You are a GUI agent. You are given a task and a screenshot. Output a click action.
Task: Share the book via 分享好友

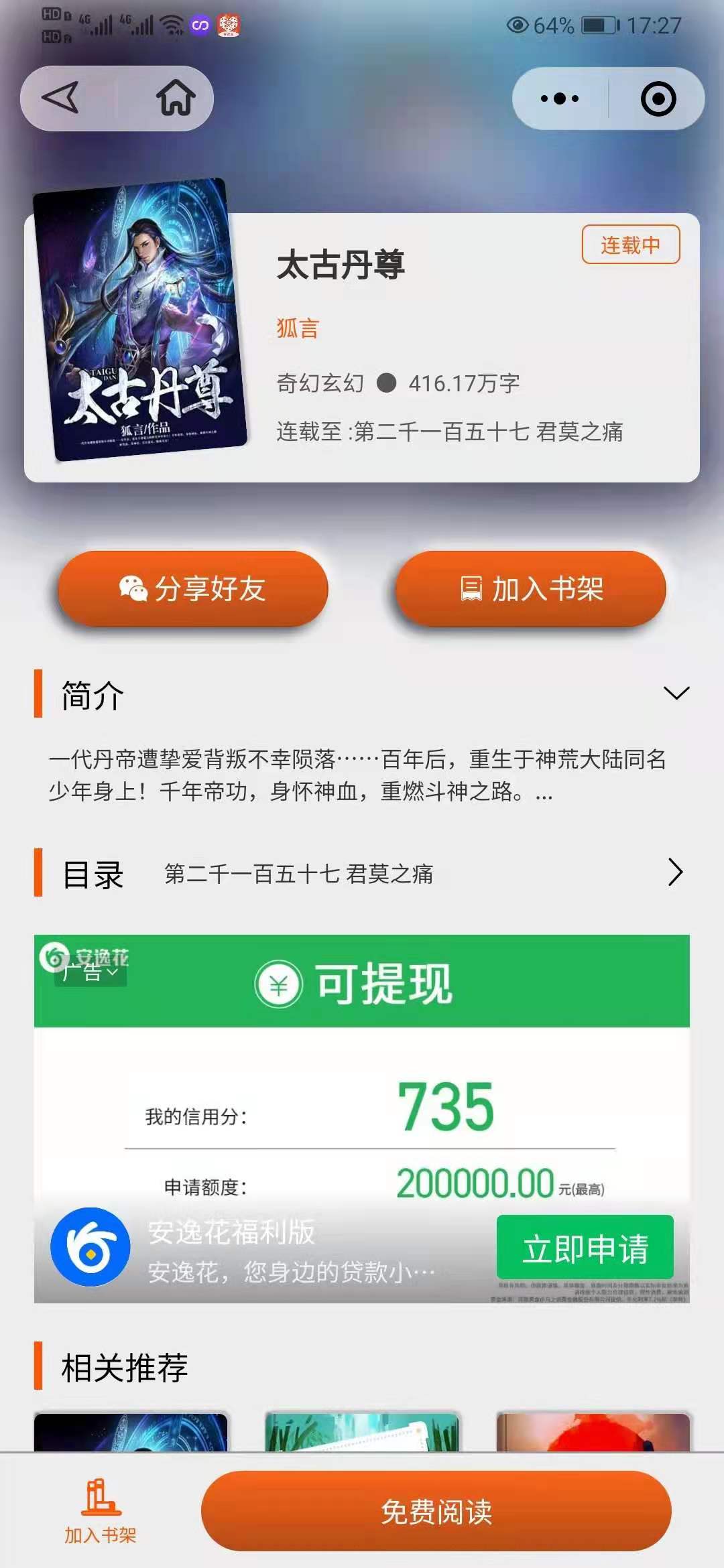(x=193, y=589)
